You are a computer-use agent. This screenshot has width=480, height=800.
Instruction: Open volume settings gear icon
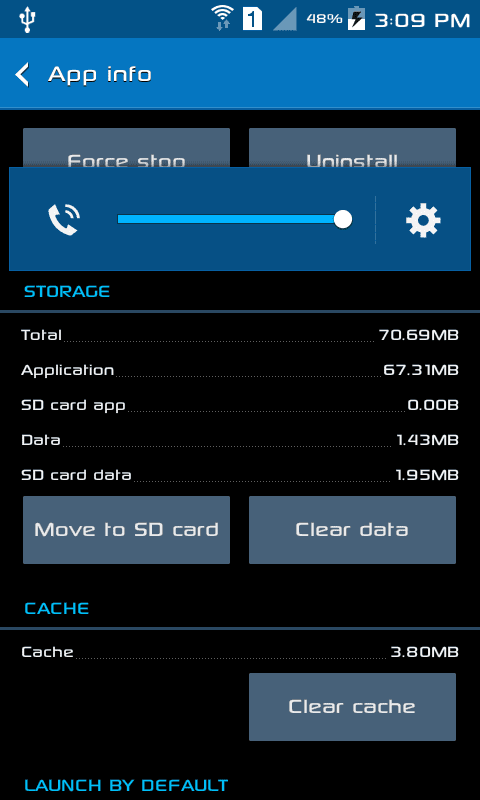423,220
